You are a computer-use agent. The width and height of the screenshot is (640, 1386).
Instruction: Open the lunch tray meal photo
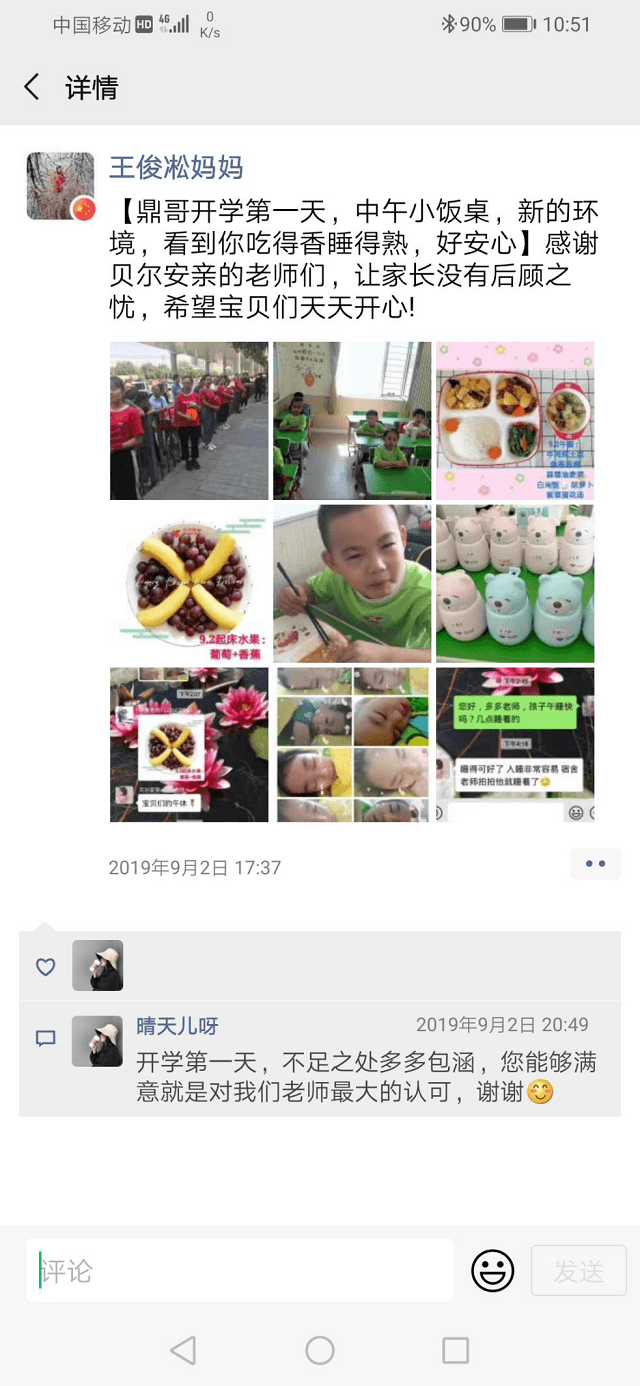click(515, 420)
